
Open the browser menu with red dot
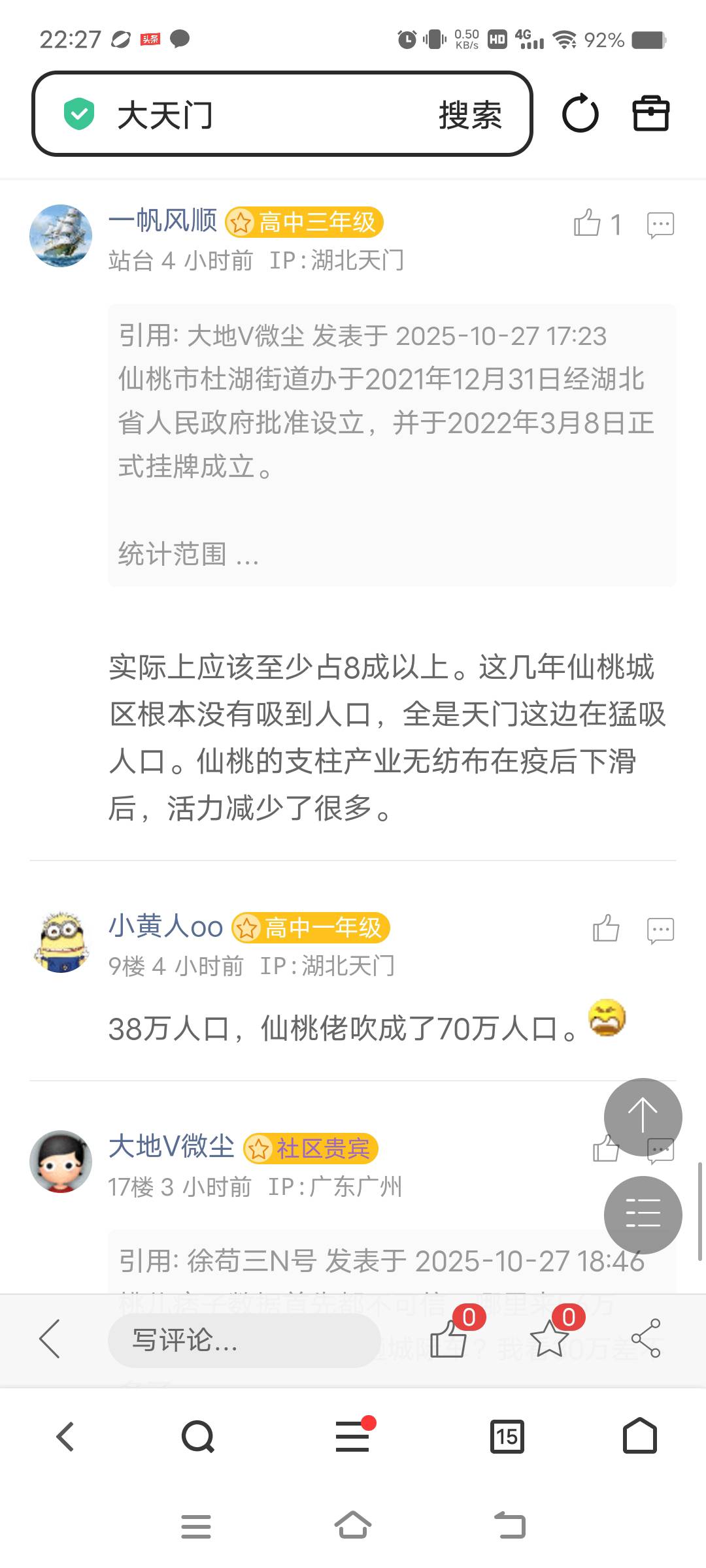point(352,1437)
